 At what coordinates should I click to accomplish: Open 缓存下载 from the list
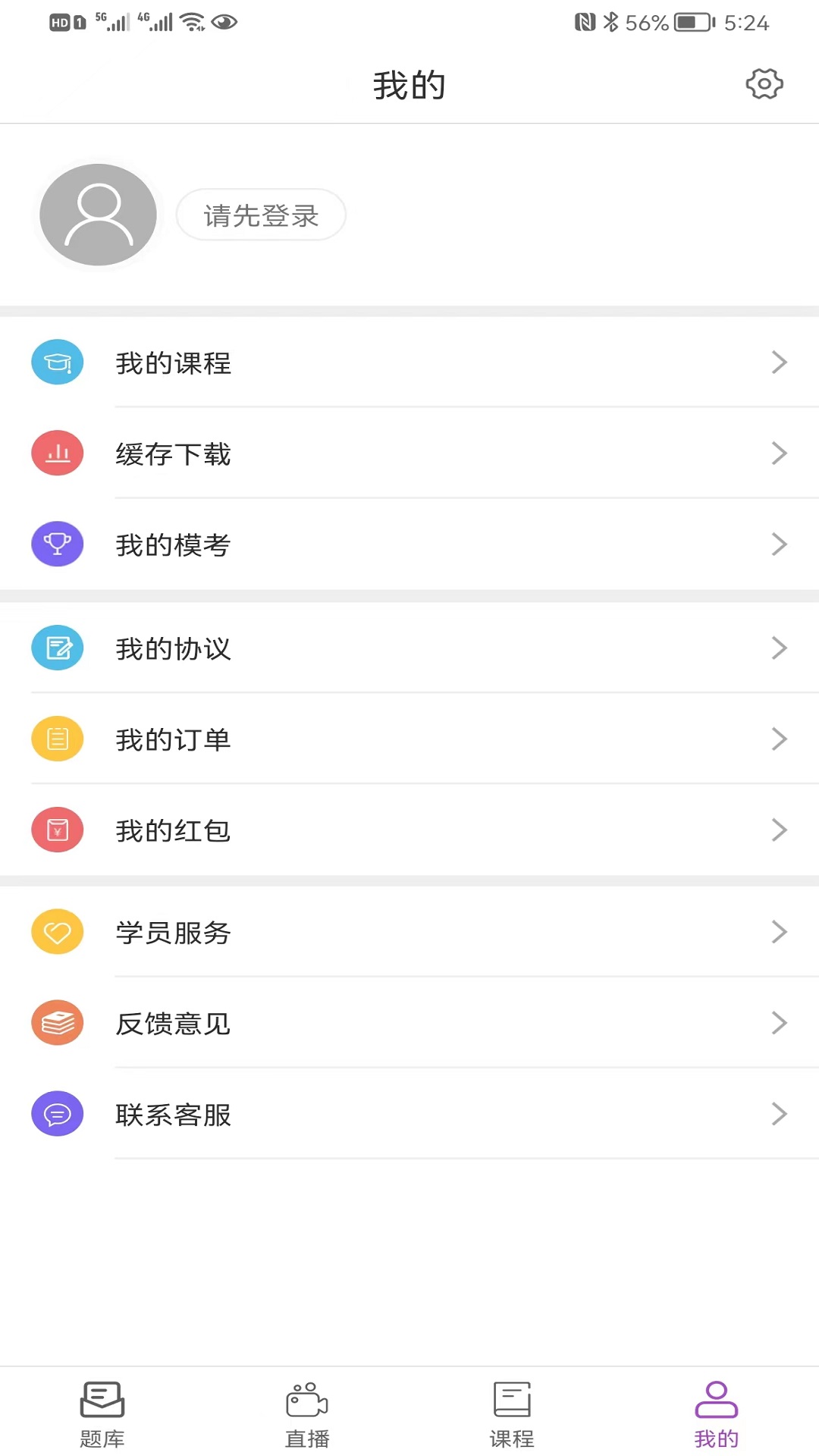[173, 453]
